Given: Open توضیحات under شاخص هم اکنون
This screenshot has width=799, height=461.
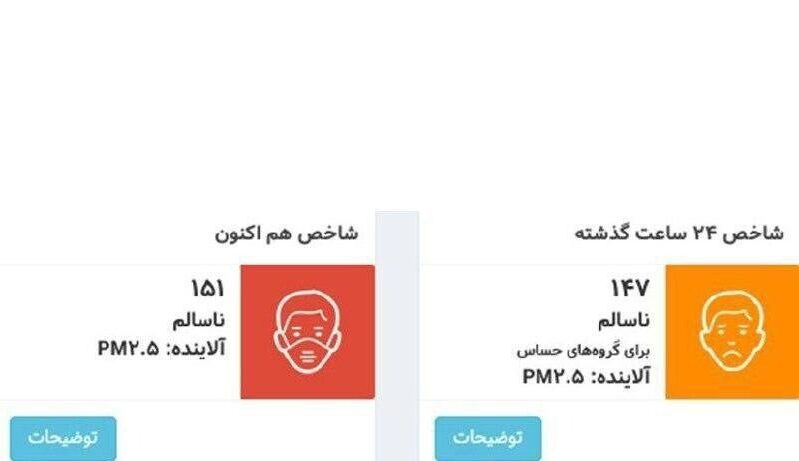Looking at the screenshot, I should tap(63, 438).
